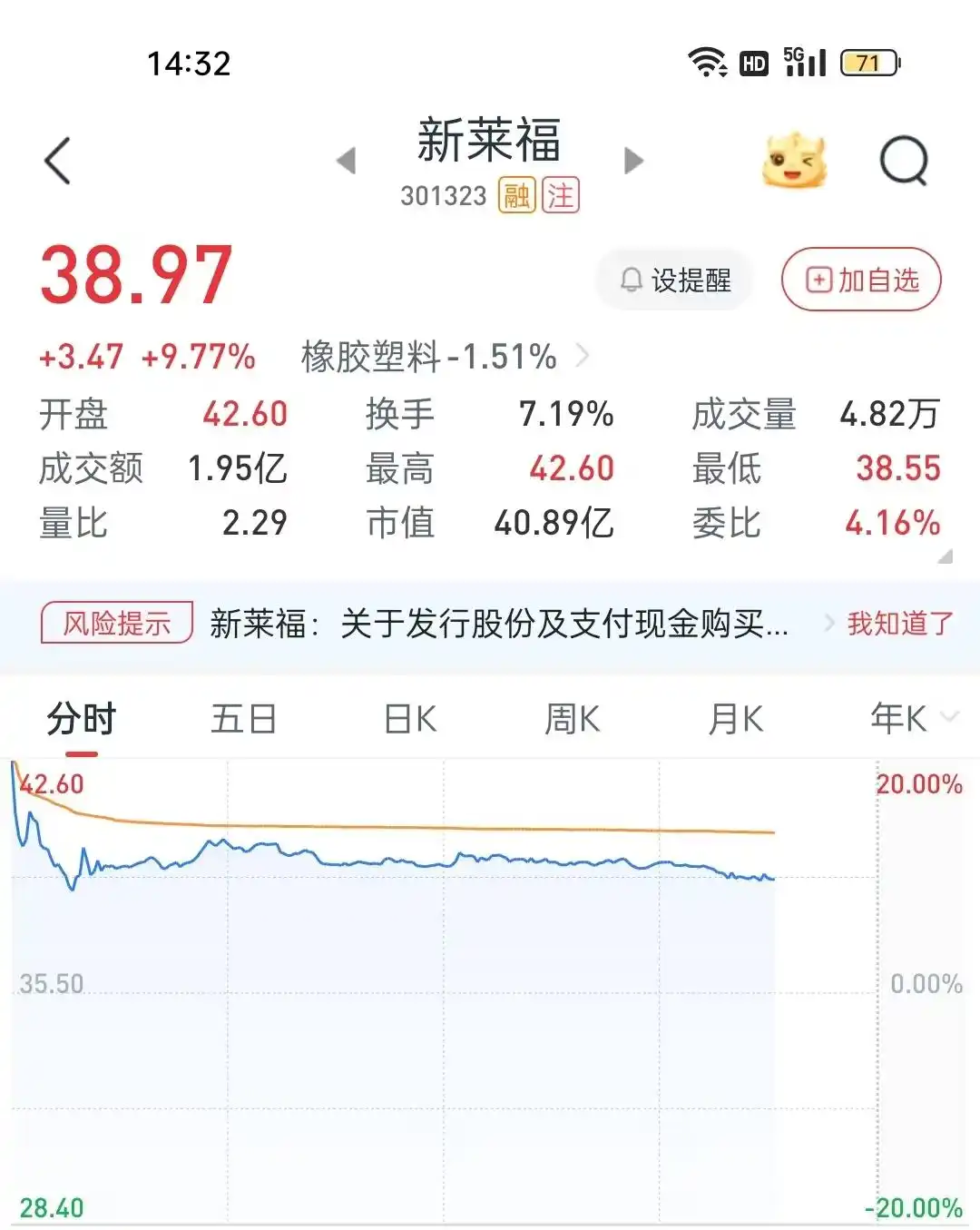Tap the bell icon in 设提醒
Viewport: 980px width, 1230px height.
pos(632,280)
